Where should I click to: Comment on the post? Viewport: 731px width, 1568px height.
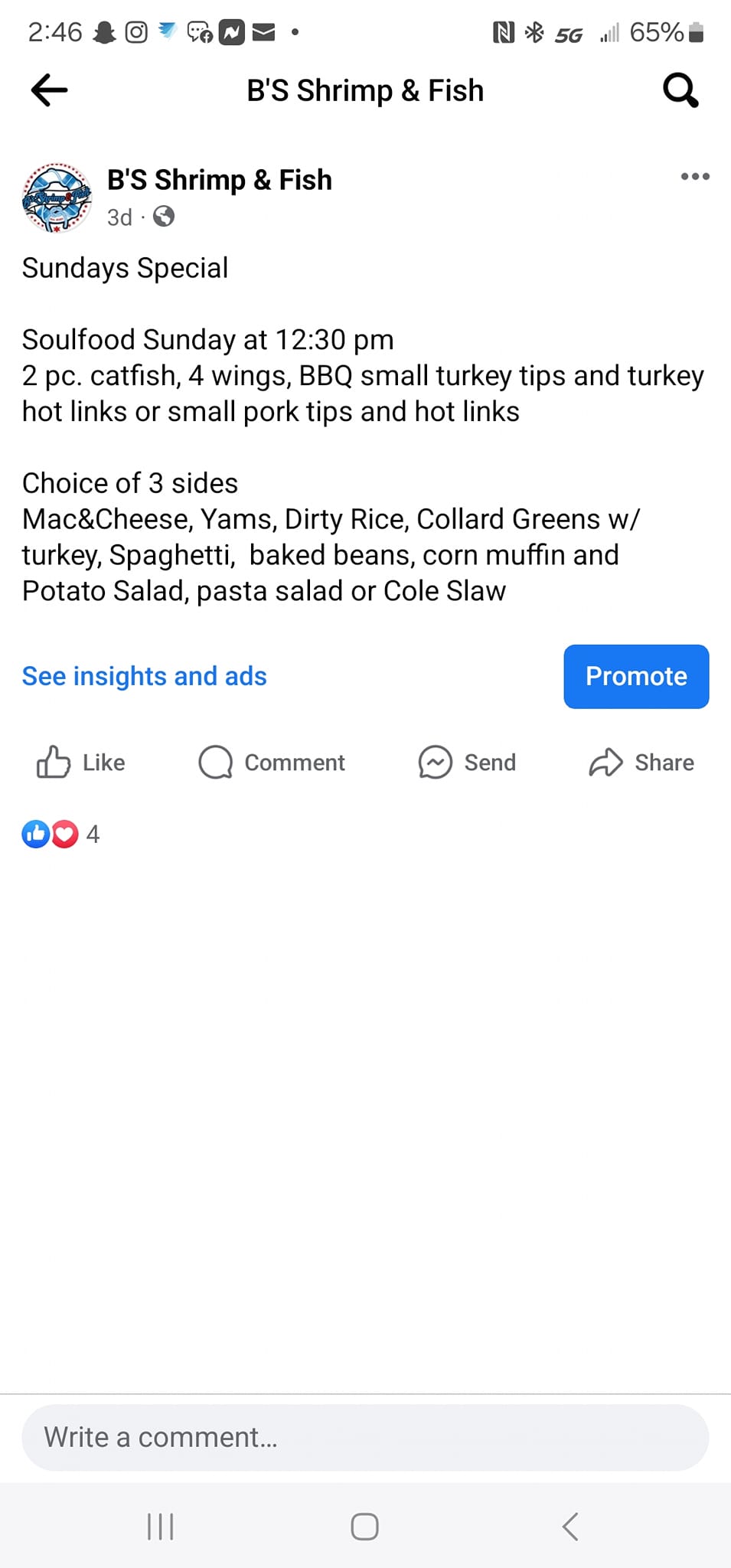272,763
